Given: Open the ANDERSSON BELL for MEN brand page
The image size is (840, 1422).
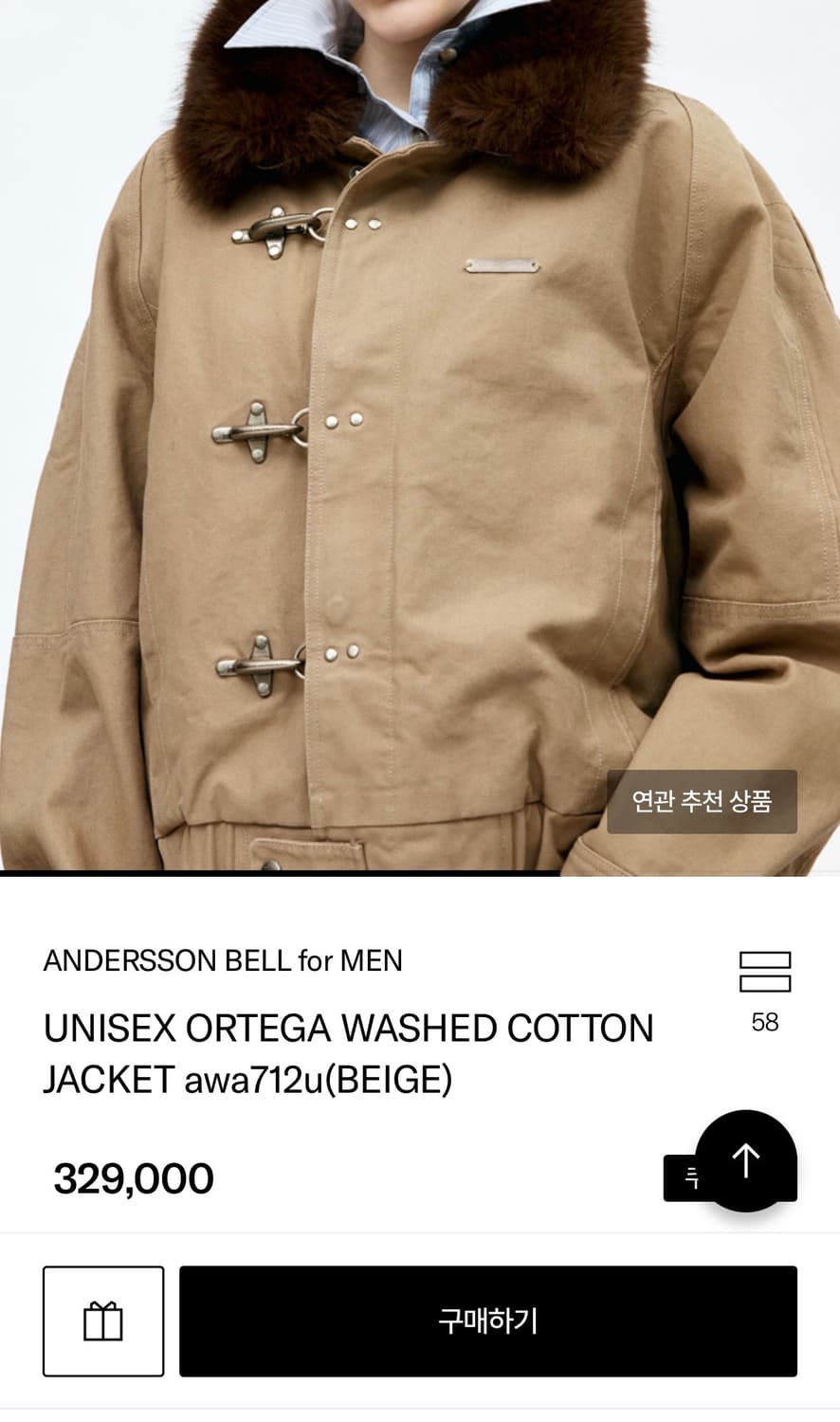Looking at the screenshot, I should [224, 960].
